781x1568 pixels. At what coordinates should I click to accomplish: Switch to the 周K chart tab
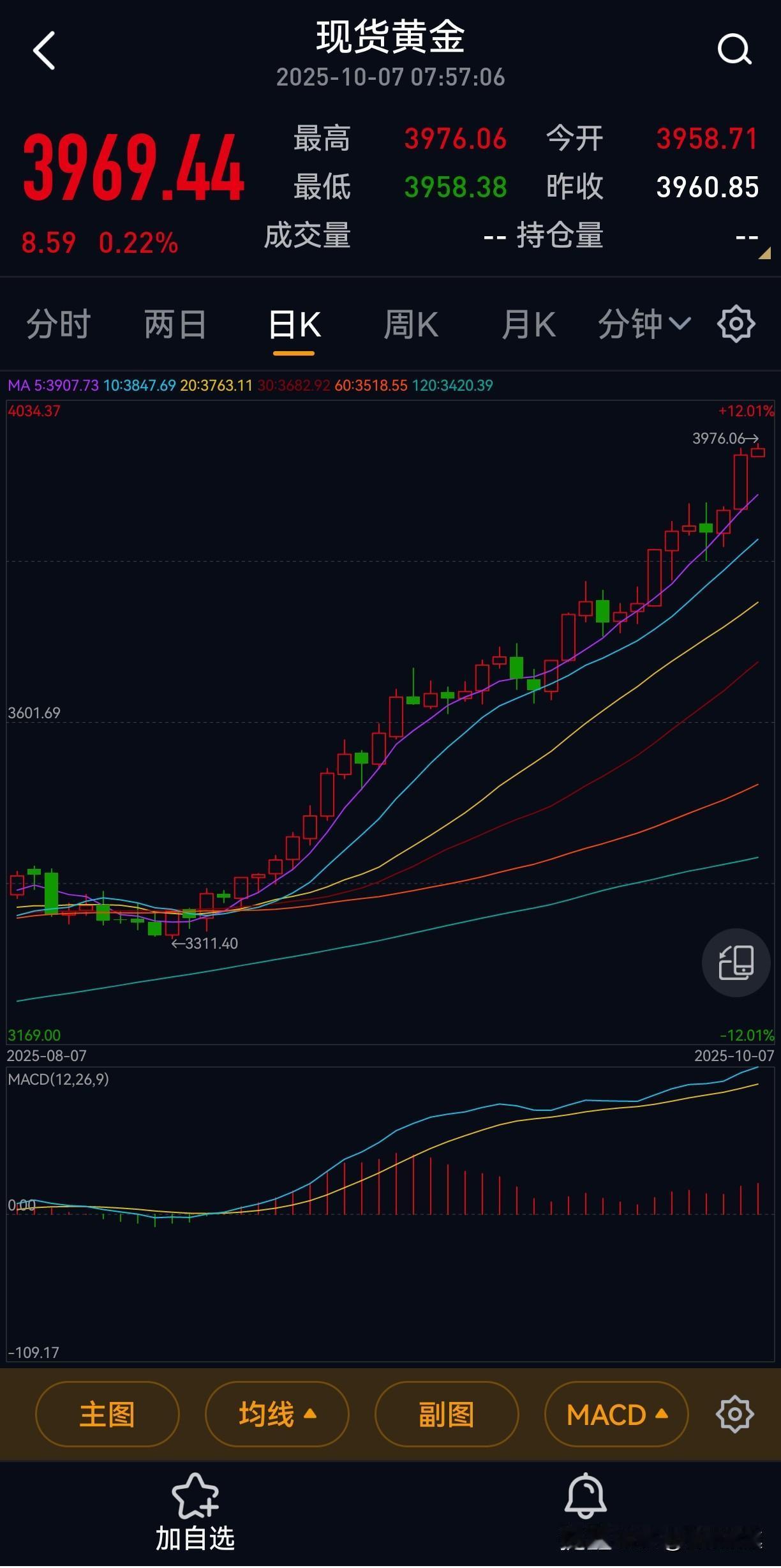pos(411,324)
